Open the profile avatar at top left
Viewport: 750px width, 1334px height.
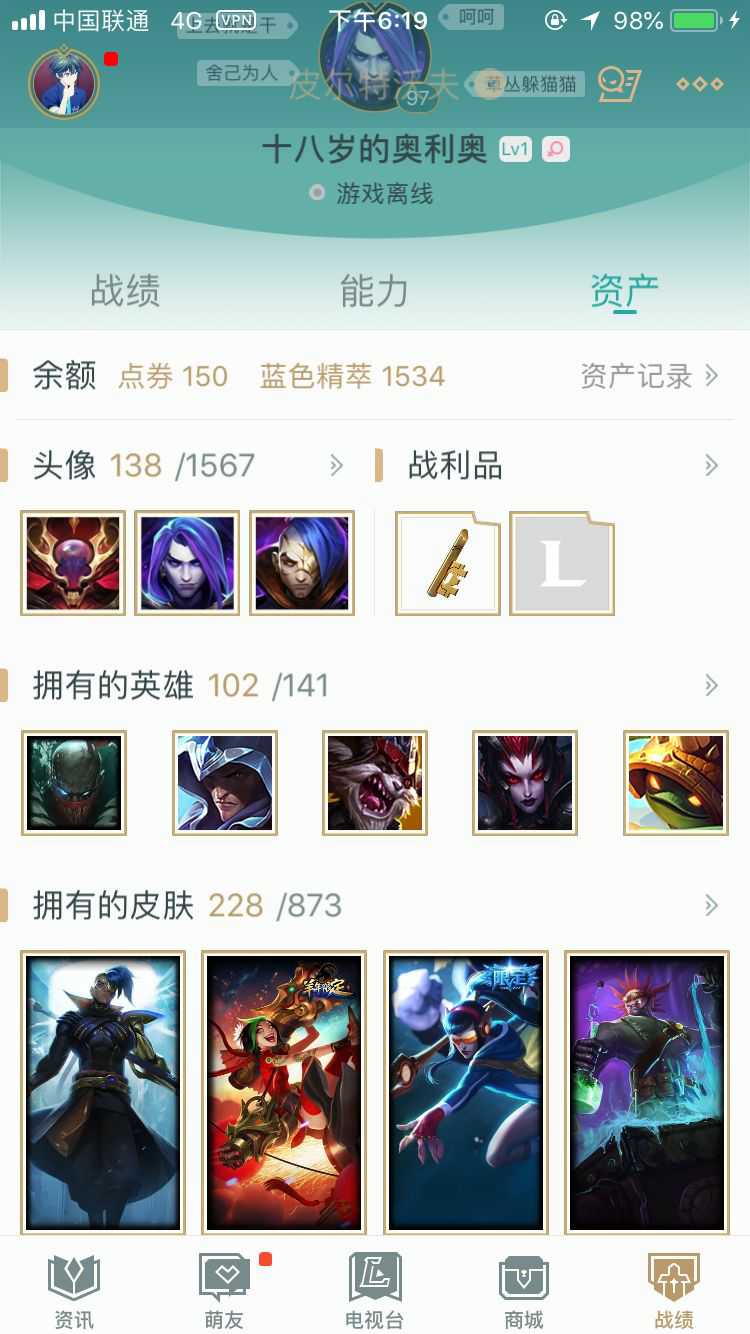click(x=64, y=83)
